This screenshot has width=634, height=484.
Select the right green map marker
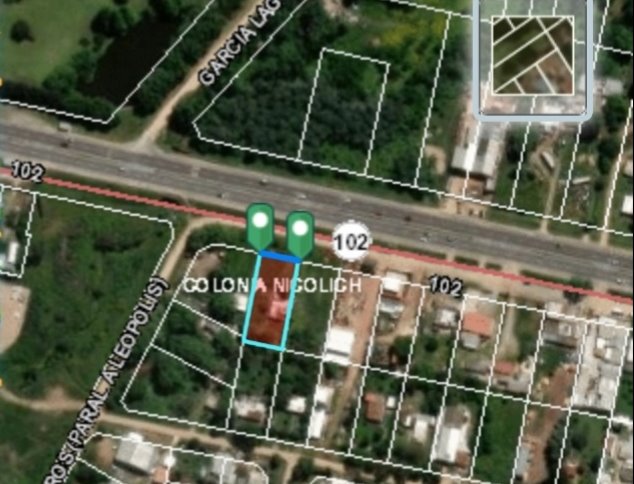(x=300, y=230)
